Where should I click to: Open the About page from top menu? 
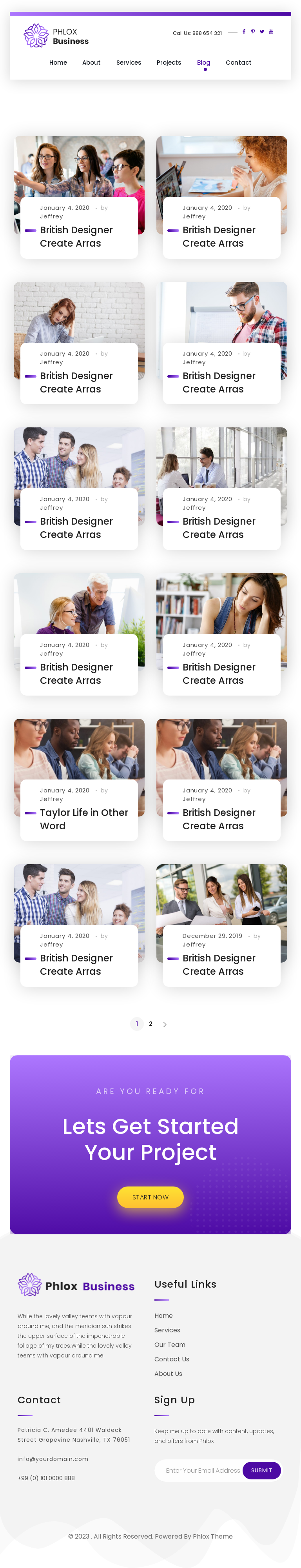(91, 63)
